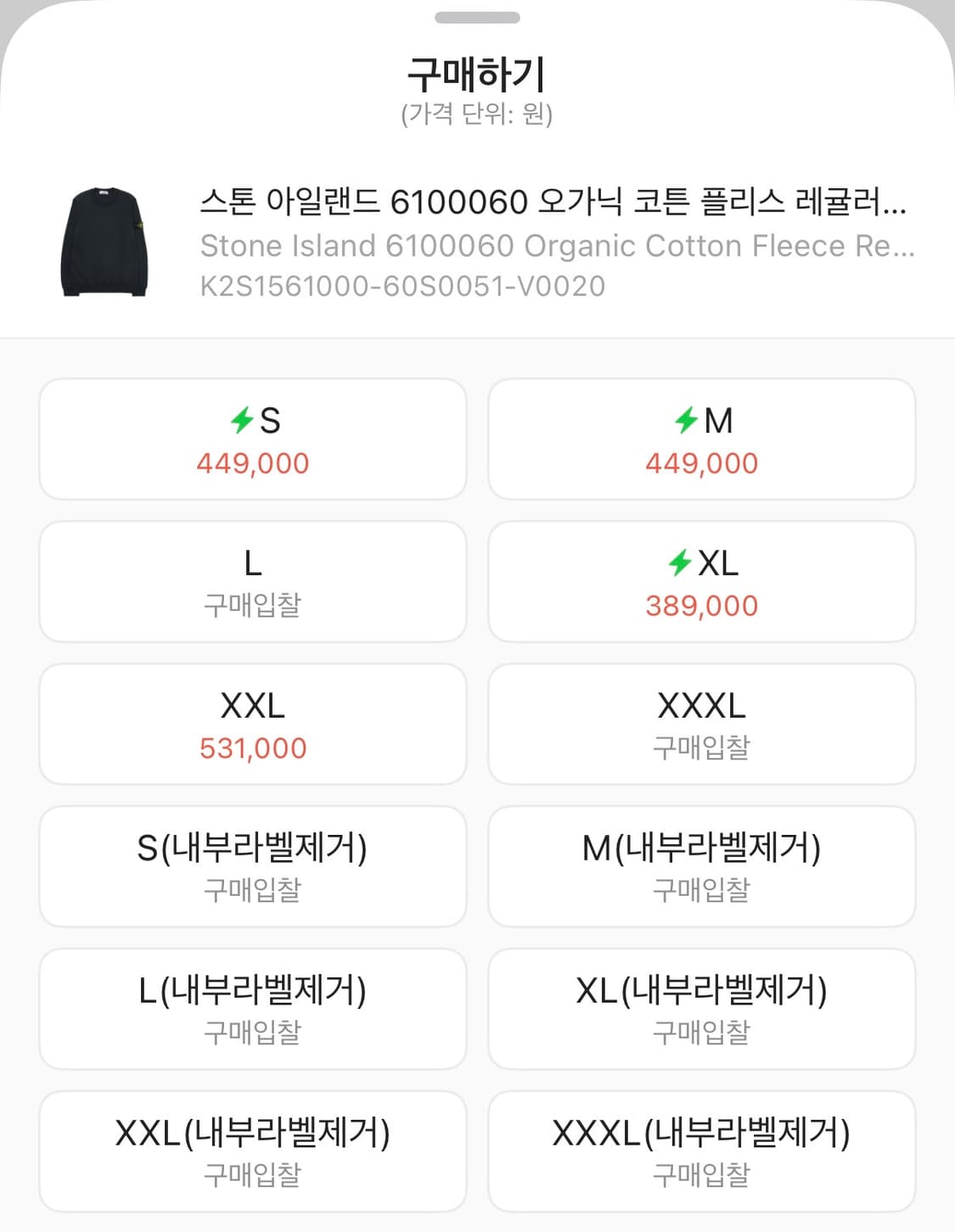Select the XL(내부라벨제거) option
Screen dimensions: 955x1232
[x=701, y=1009]
